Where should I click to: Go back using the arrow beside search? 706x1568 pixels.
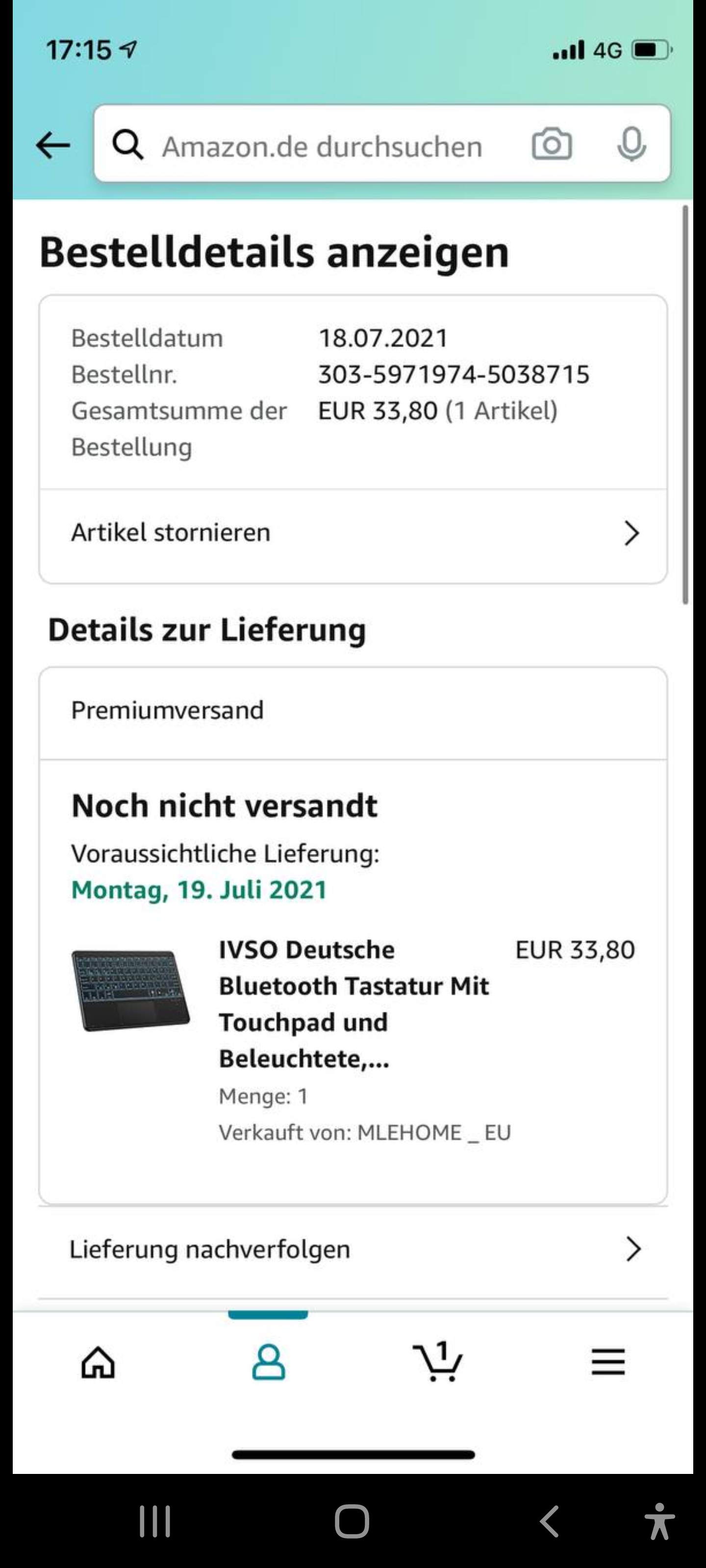click(x=53, y=146)
